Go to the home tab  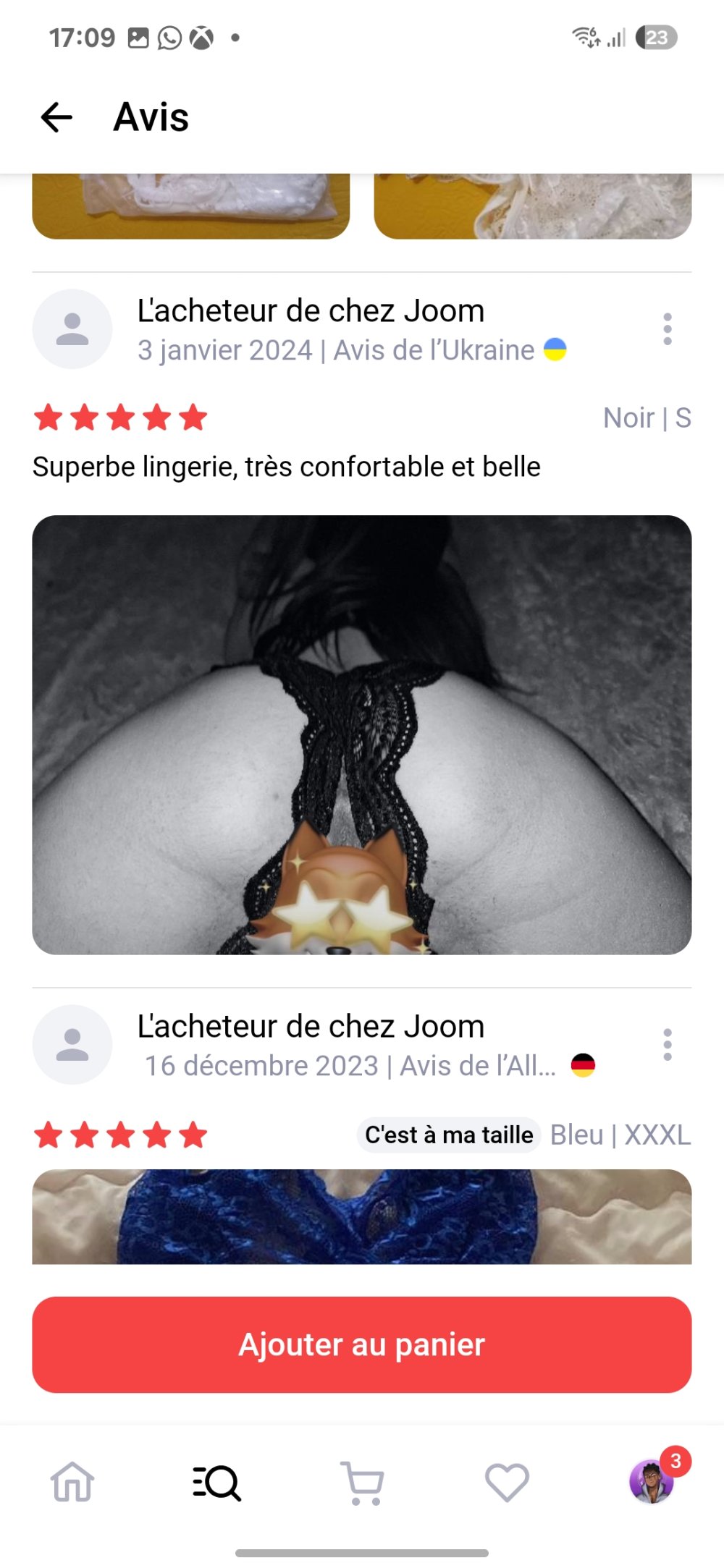point(72,1482)
